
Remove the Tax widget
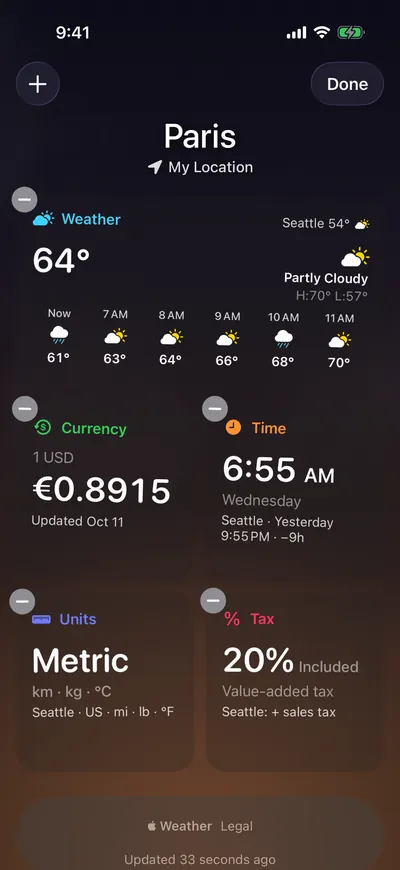pos(213,601)
